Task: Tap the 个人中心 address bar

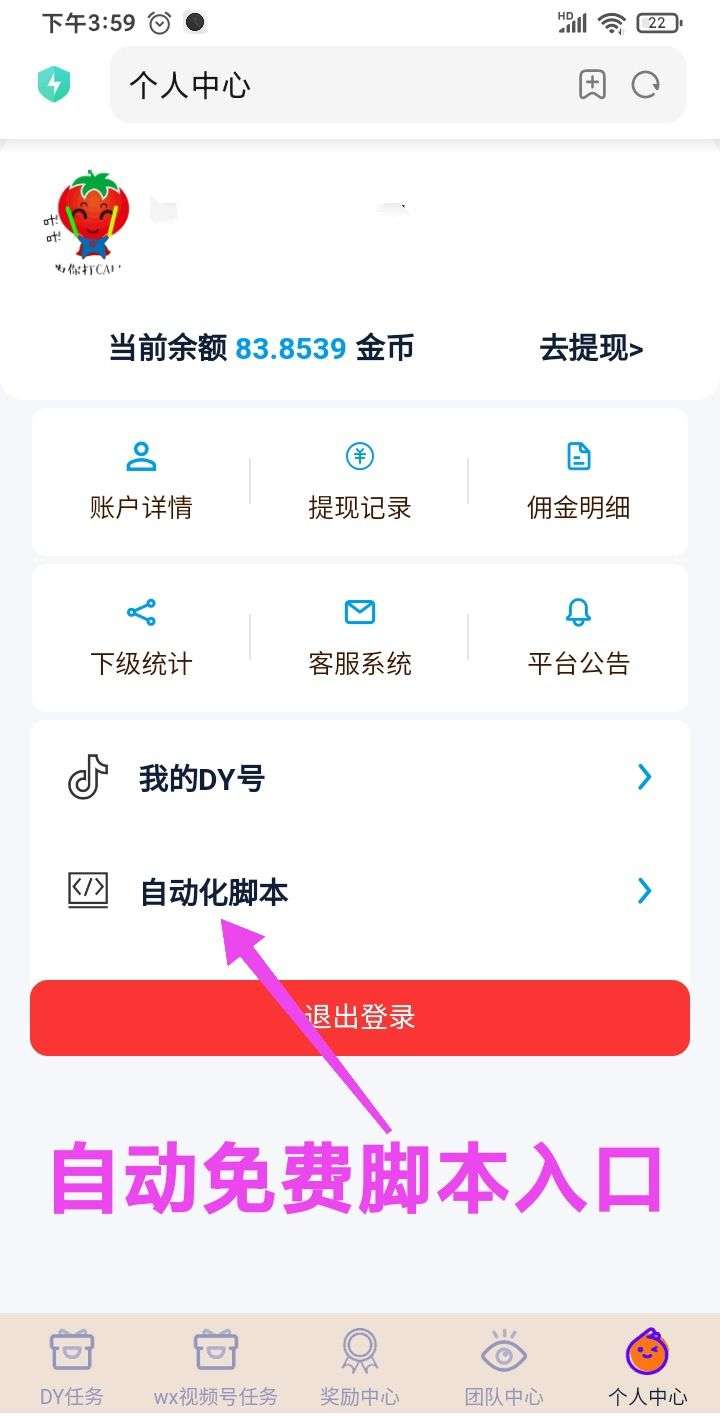Action: click(340, 85)
